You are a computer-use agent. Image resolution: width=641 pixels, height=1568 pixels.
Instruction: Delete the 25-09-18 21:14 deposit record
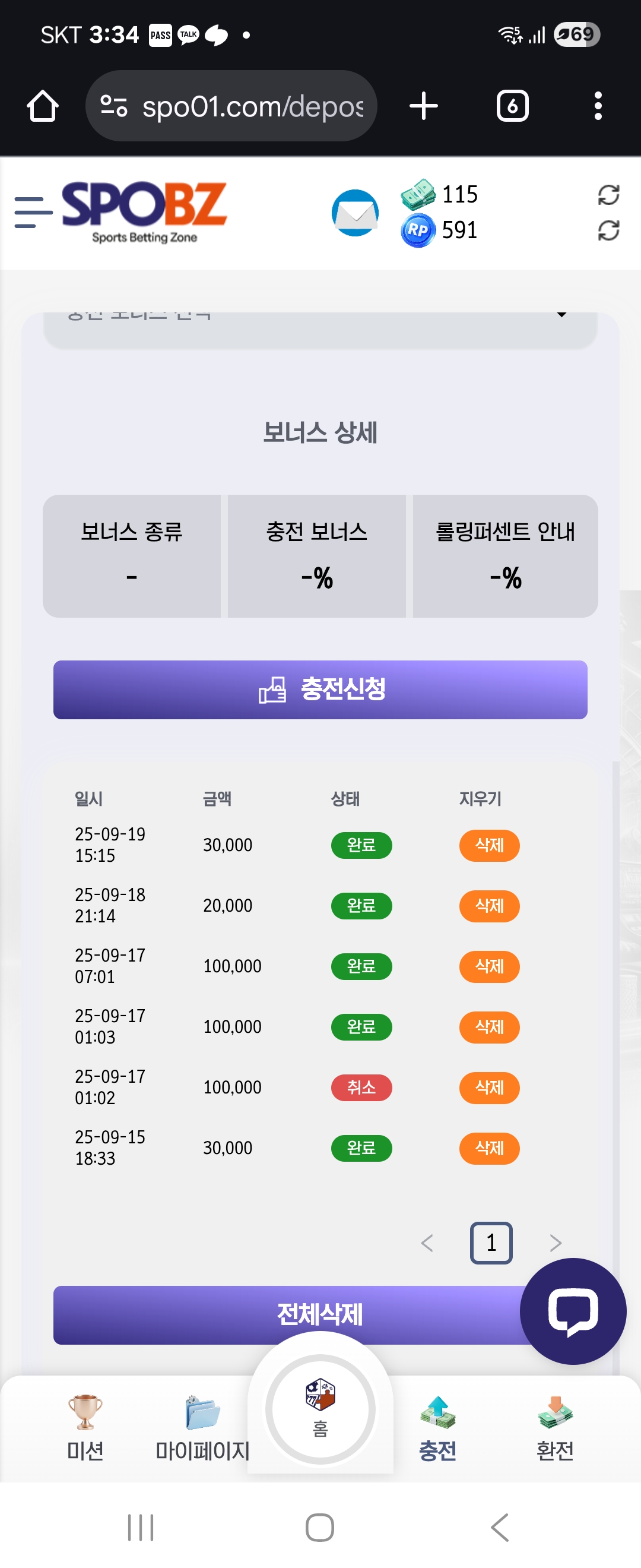coord(489,906)
